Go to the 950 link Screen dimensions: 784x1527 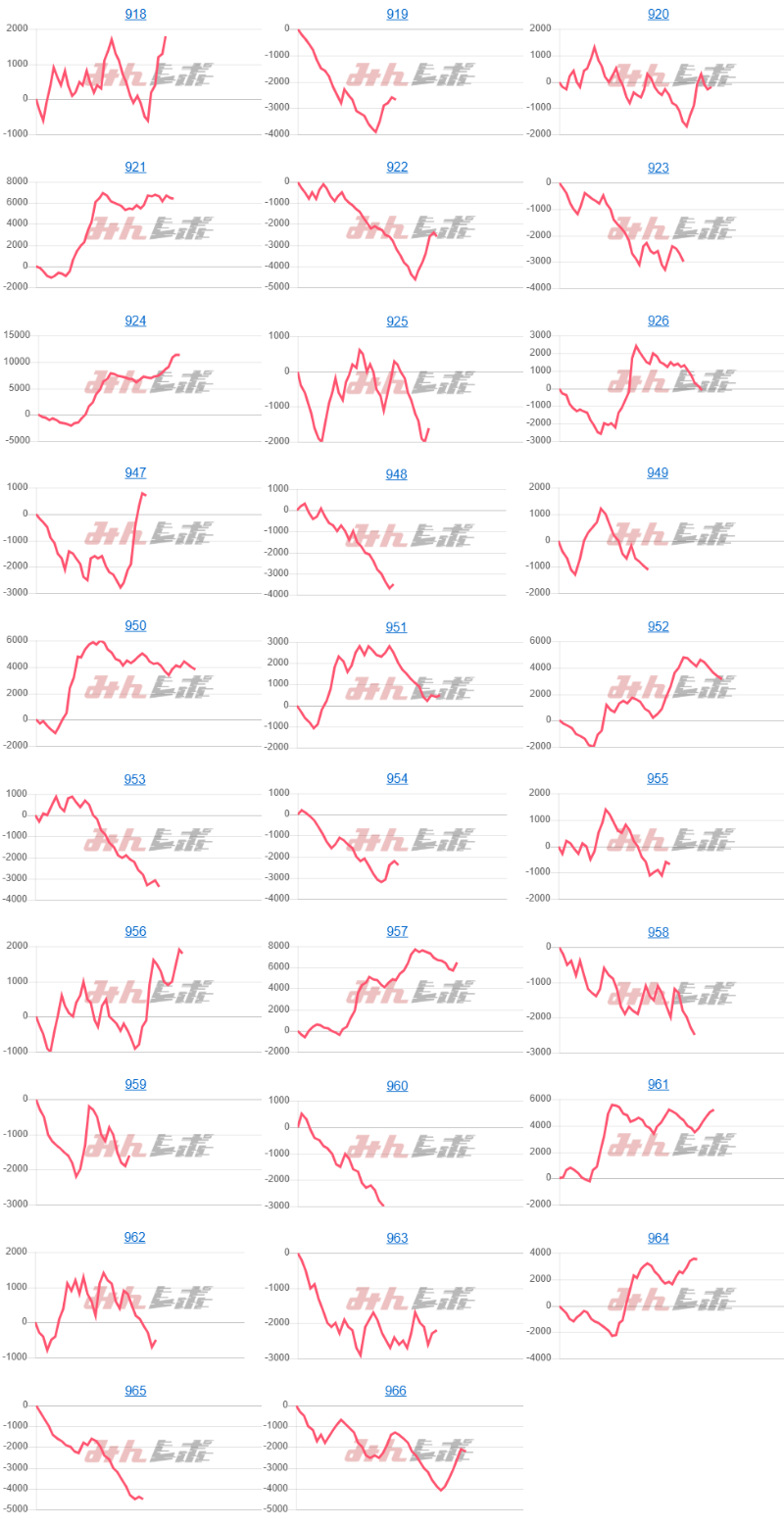coord(135,626)
